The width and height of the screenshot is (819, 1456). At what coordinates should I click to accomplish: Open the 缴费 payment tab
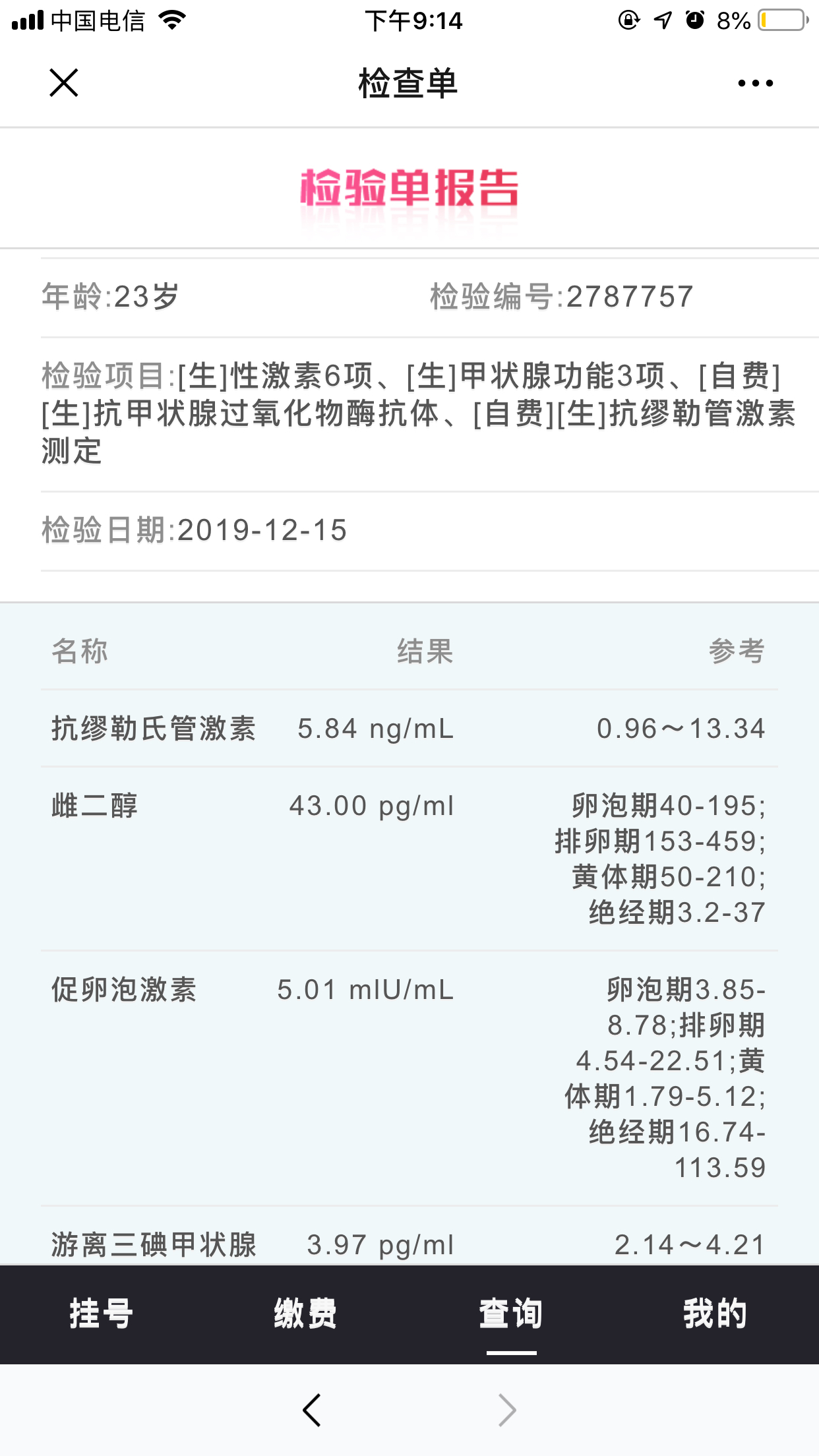point(306,1313)
